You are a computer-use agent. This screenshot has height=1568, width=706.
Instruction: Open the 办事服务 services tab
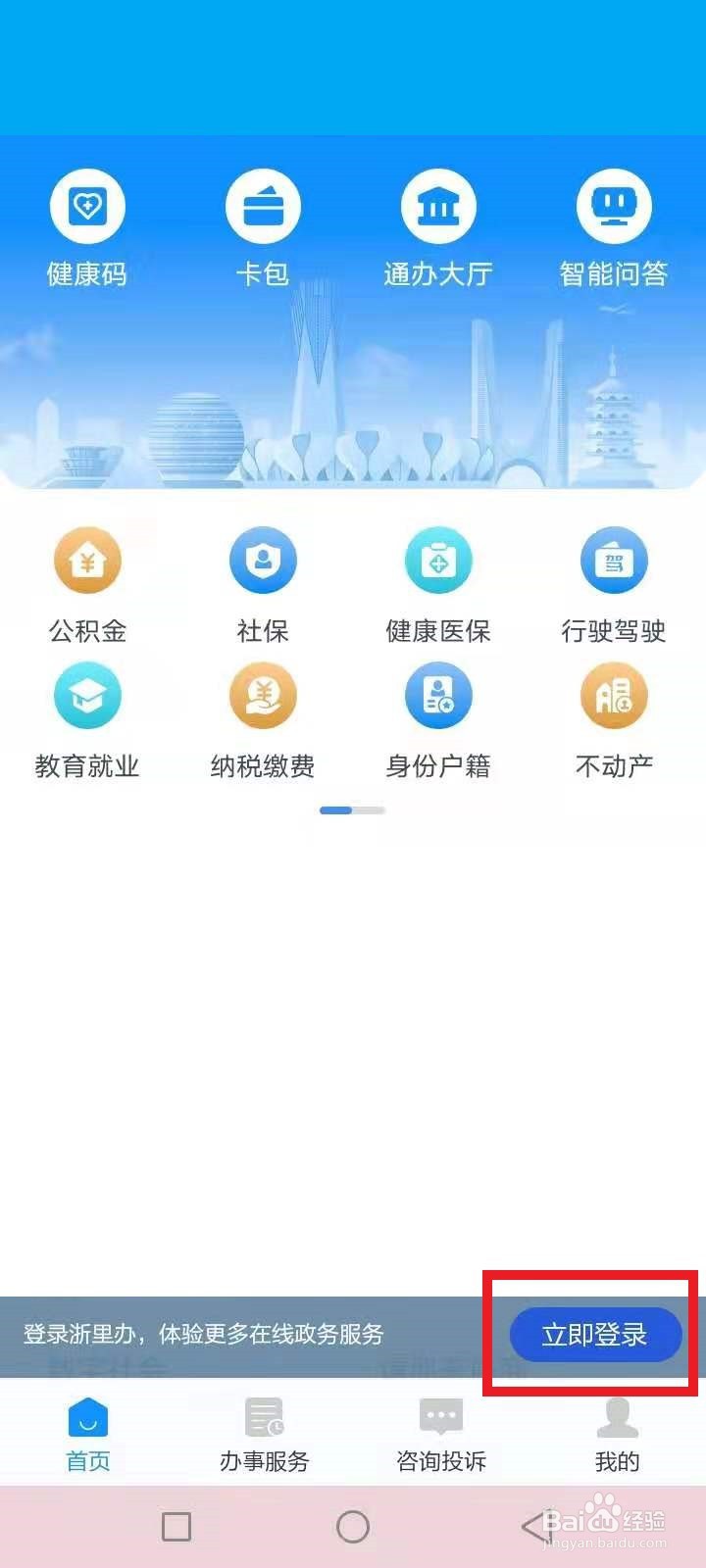[262, 1433]
